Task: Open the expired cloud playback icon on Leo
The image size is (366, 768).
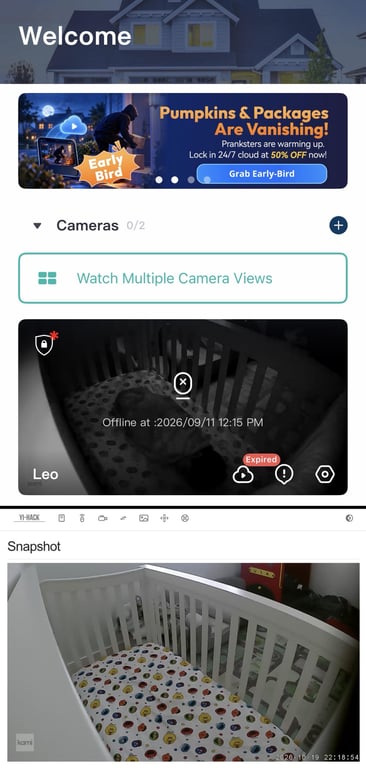Action: click(243, 475)
